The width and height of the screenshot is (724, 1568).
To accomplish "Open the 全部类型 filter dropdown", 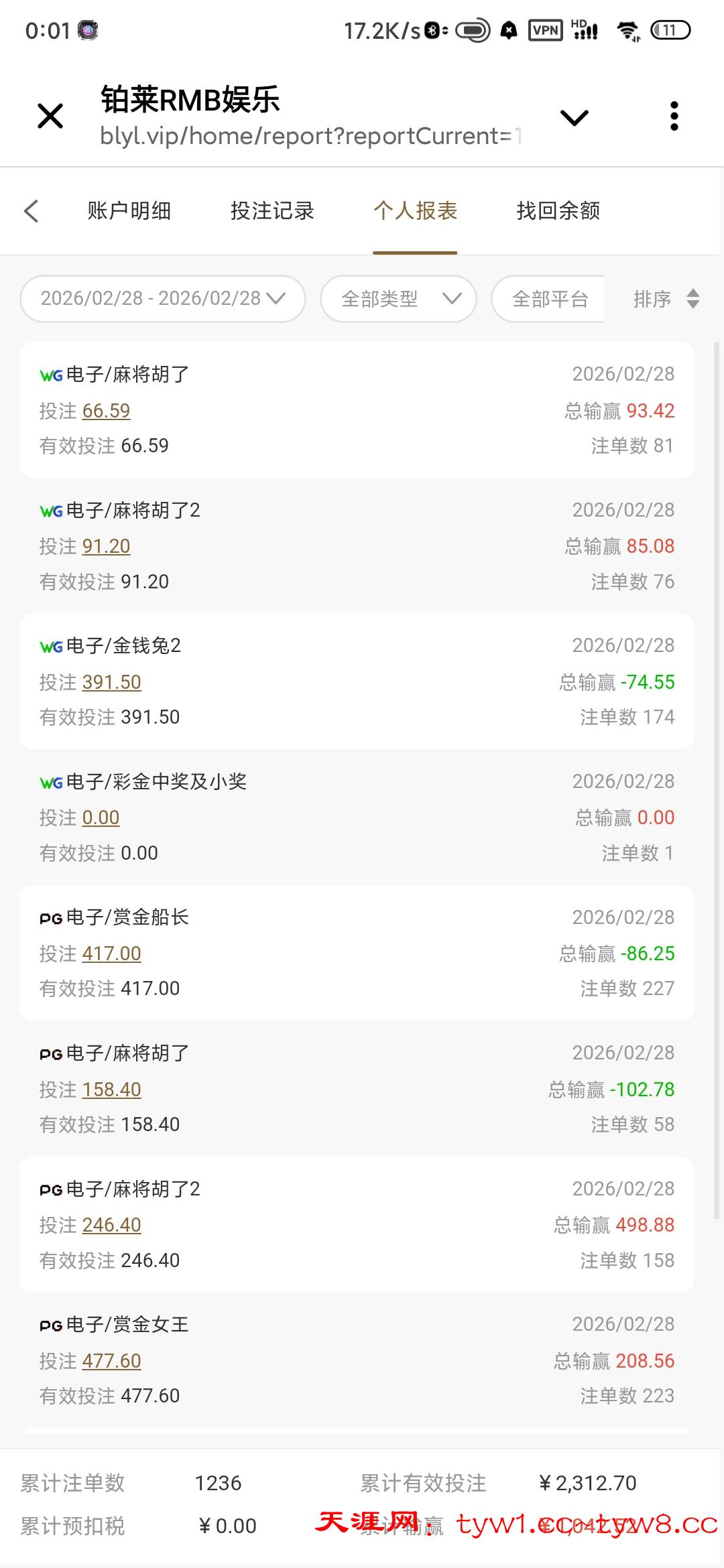I will tap(399, 299).
